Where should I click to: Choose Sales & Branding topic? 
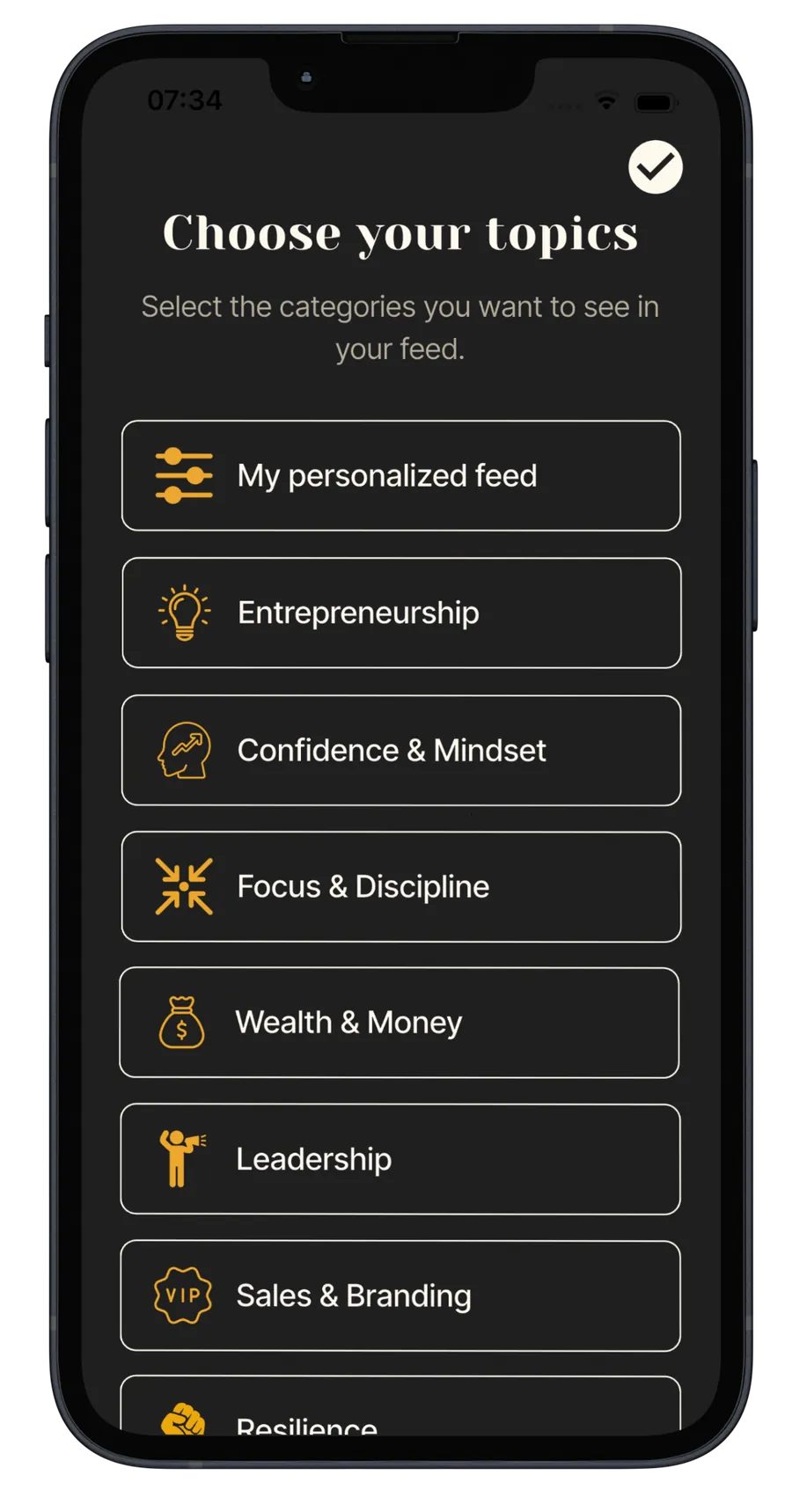[x=400, y=1295]
